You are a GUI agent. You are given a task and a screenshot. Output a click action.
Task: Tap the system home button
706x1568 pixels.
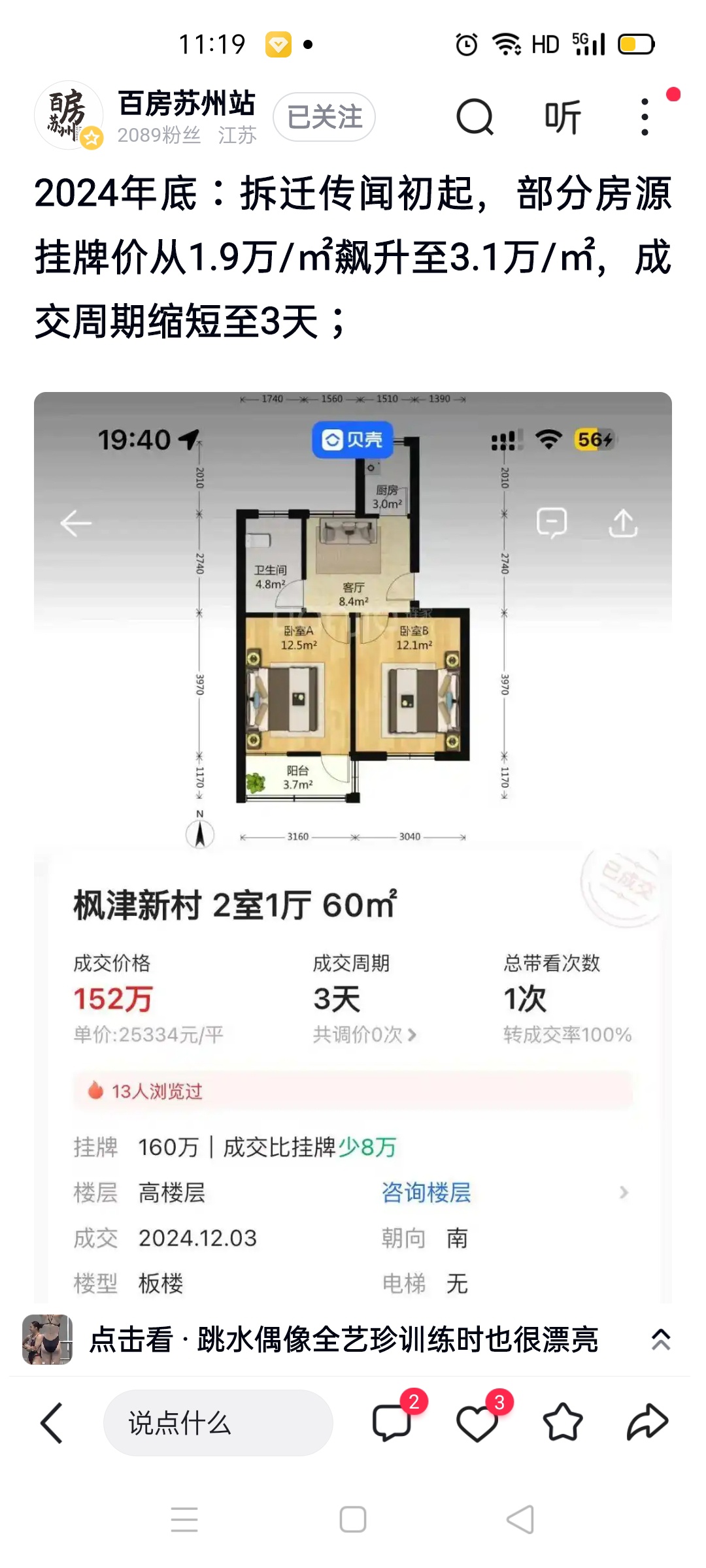pyautogui.click(x=353, y=1520)
